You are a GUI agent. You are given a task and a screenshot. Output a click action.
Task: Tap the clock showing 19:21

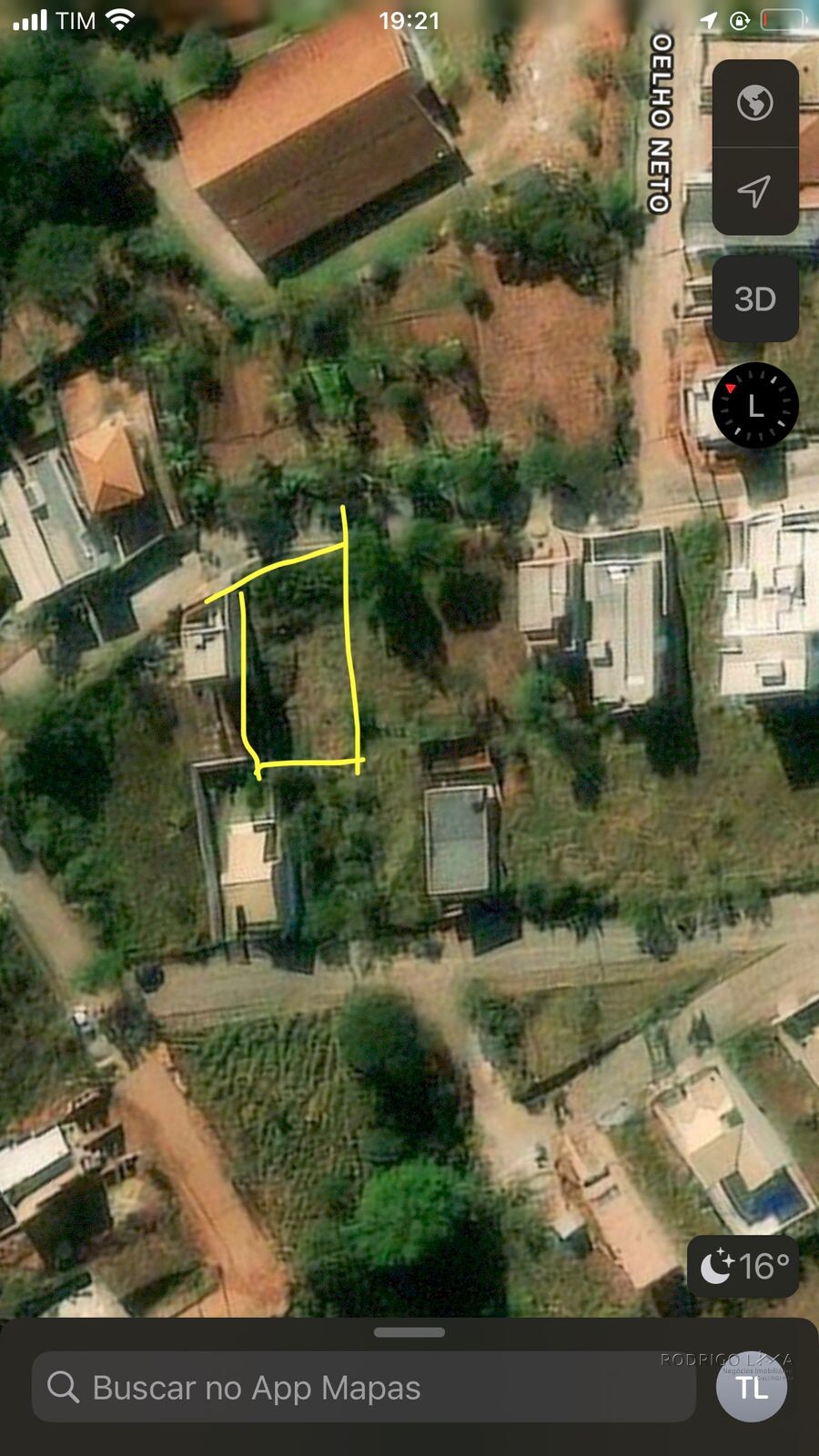click(x=409, y=21)
